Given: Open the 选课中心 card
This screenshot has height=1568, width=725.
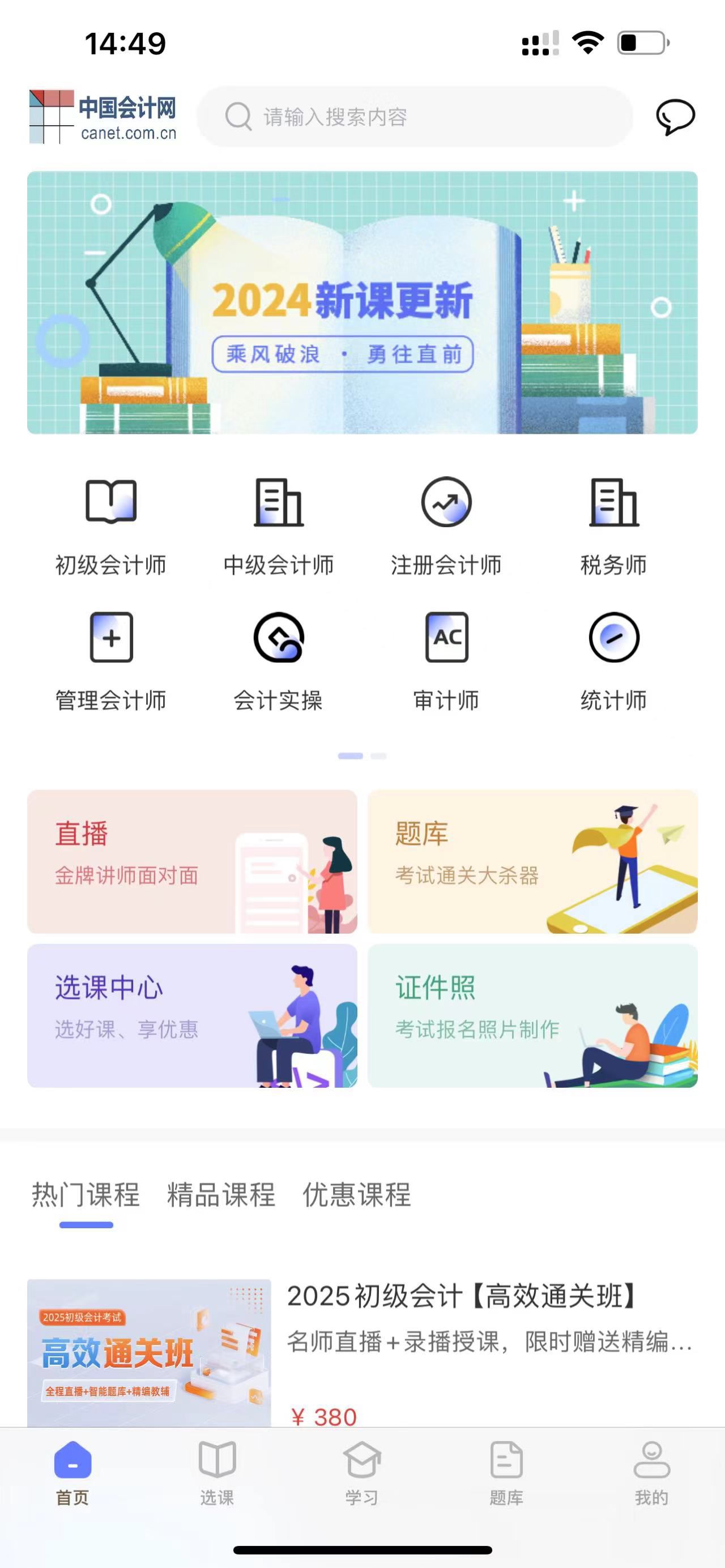Looking at the screenshot, I should coord(192,1015).
